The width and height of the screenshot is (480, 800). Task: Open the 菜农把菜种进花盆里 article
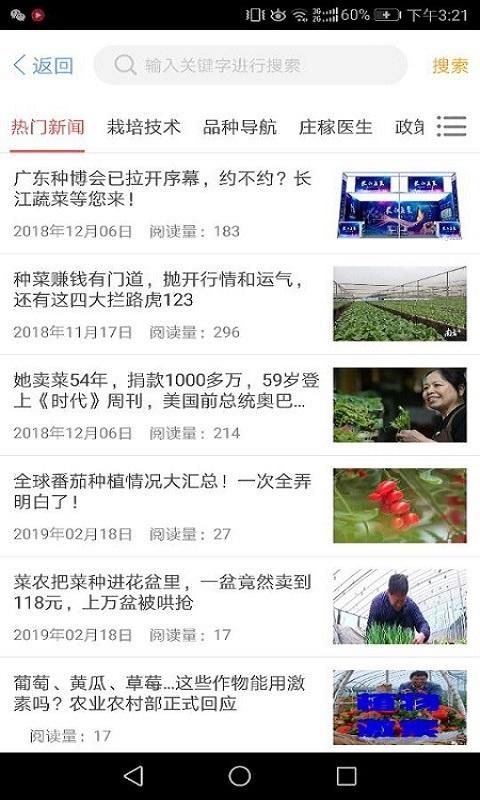tap(240, 607)
